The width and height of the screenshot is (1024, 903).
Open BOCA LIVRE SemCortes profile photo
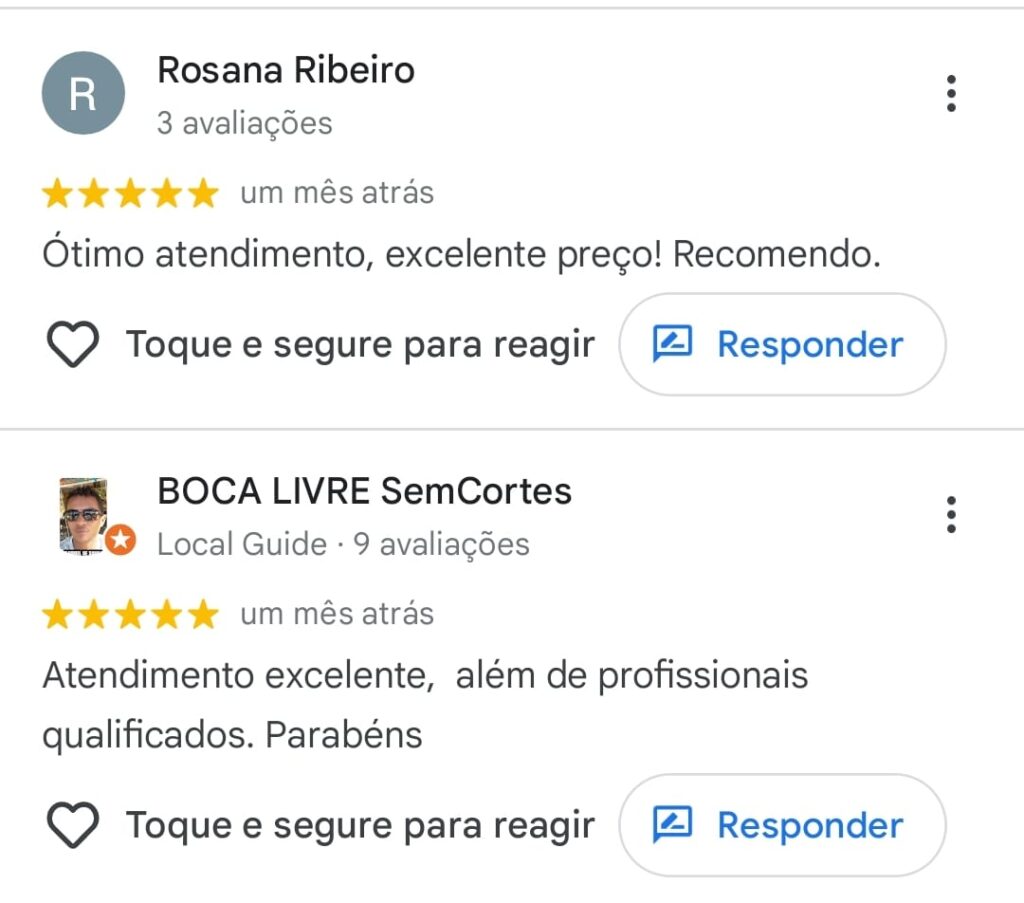(x=84, y=515)
